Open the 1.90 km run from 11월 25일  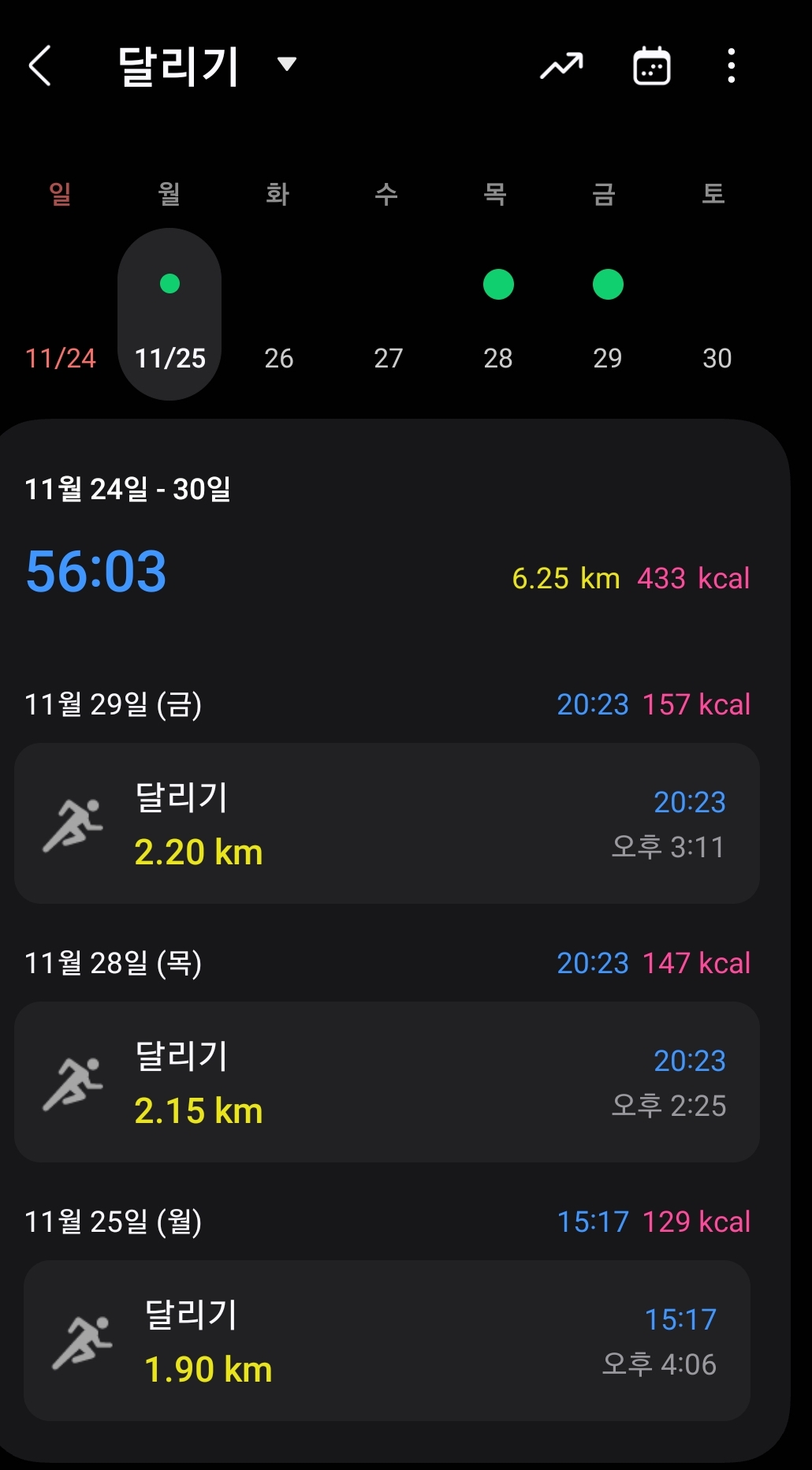387,1341
